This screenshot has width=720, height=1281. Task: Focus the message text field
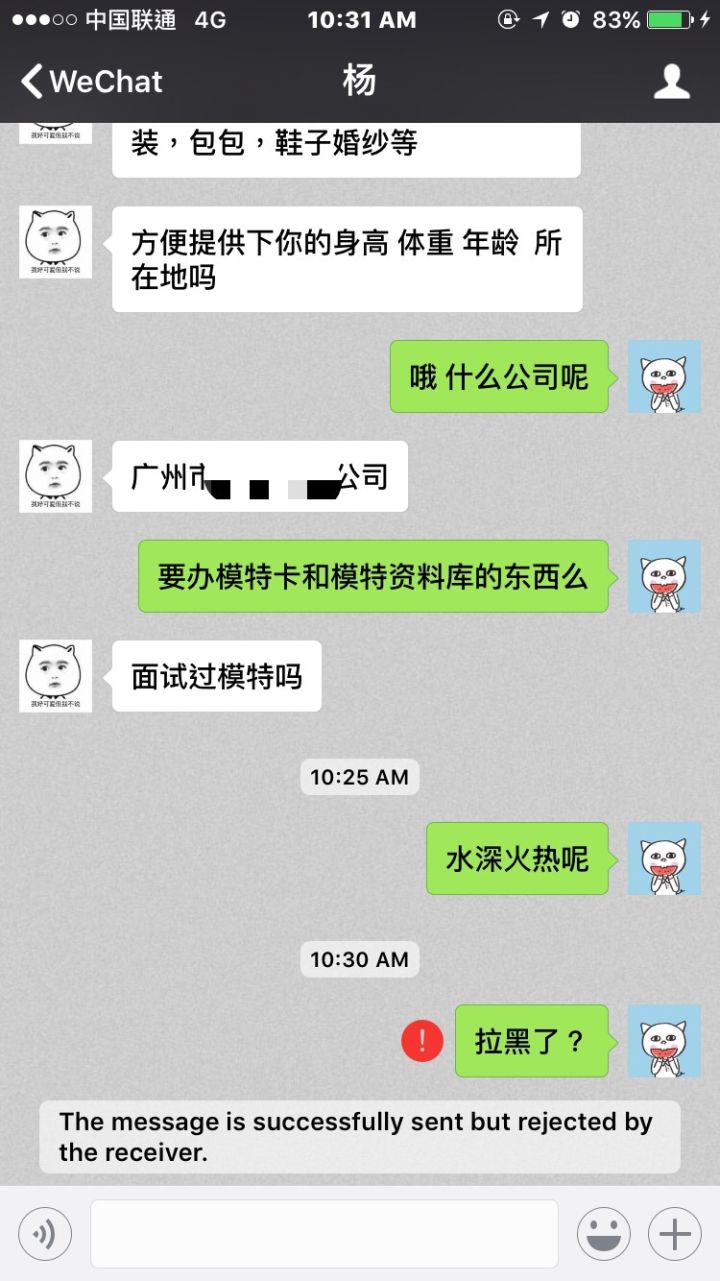click(x=324, y=1234)
